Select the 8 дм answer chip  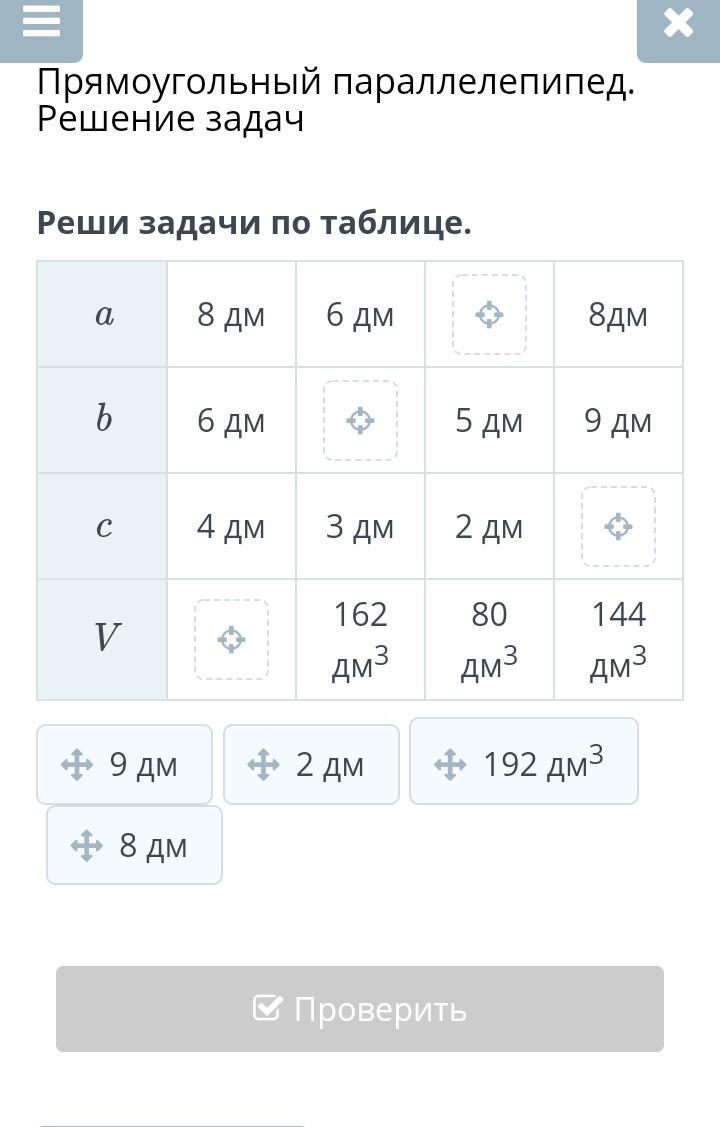tap(134, 845)
